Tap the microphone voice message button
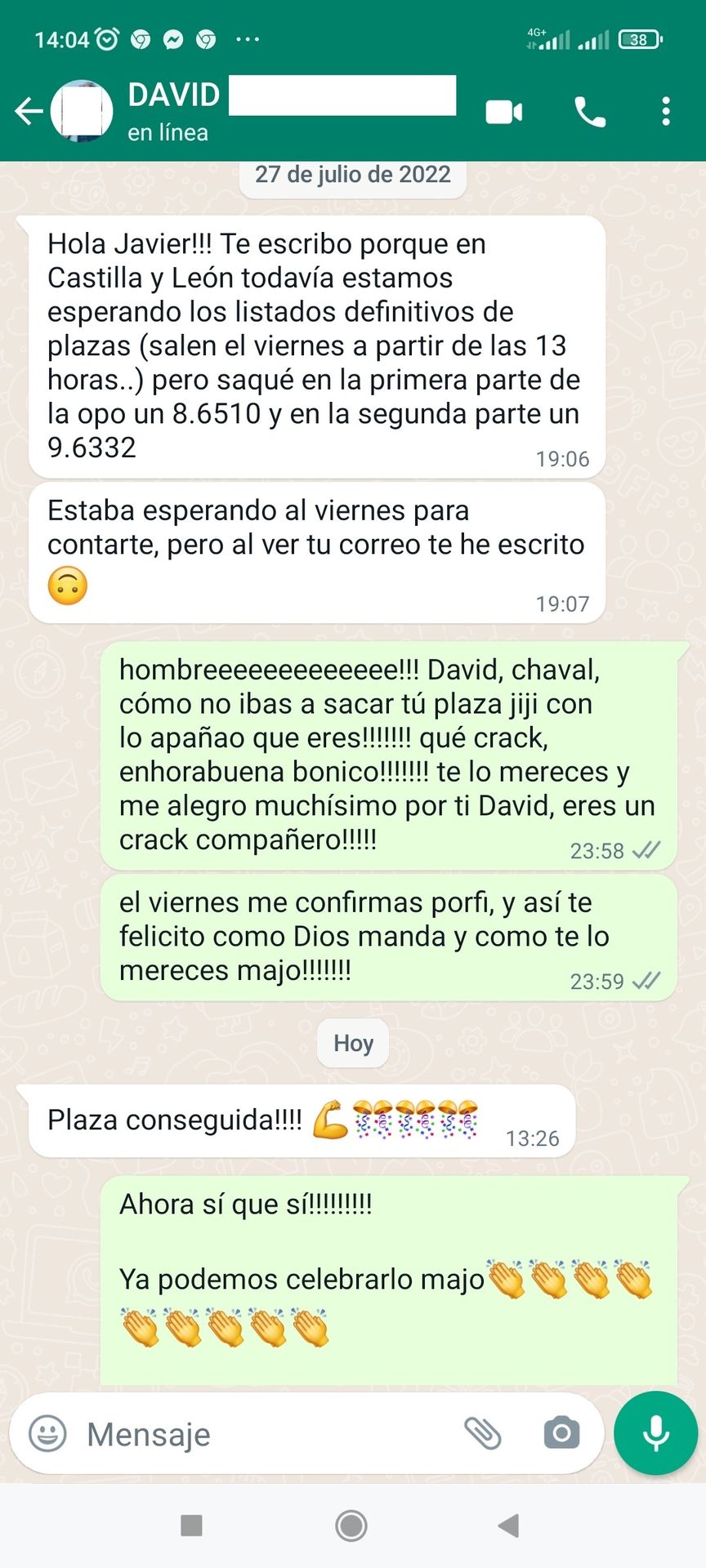This screenshot has height=1568, width=706. (x=655, y=1433)
